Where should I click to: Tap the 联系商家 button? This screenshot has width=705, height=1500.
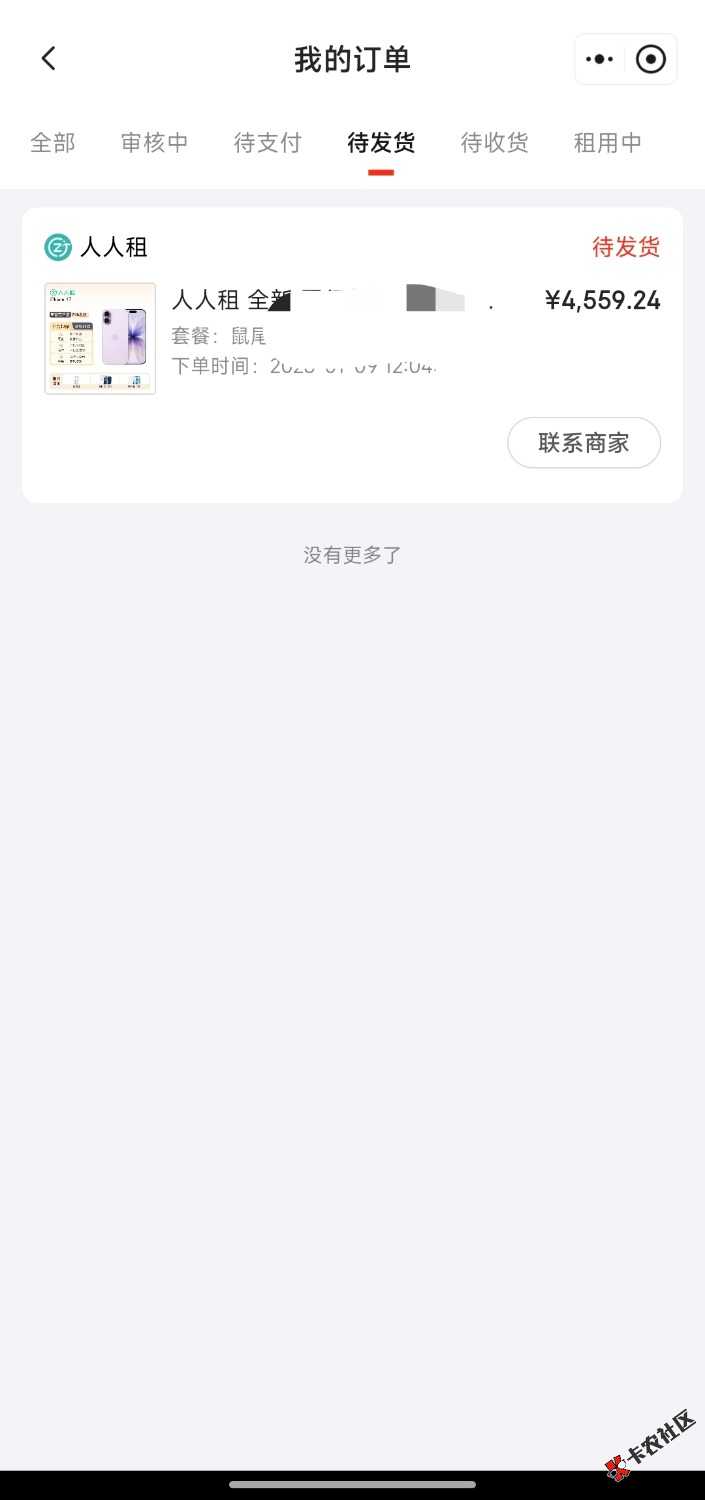click(x=584, y=443)
